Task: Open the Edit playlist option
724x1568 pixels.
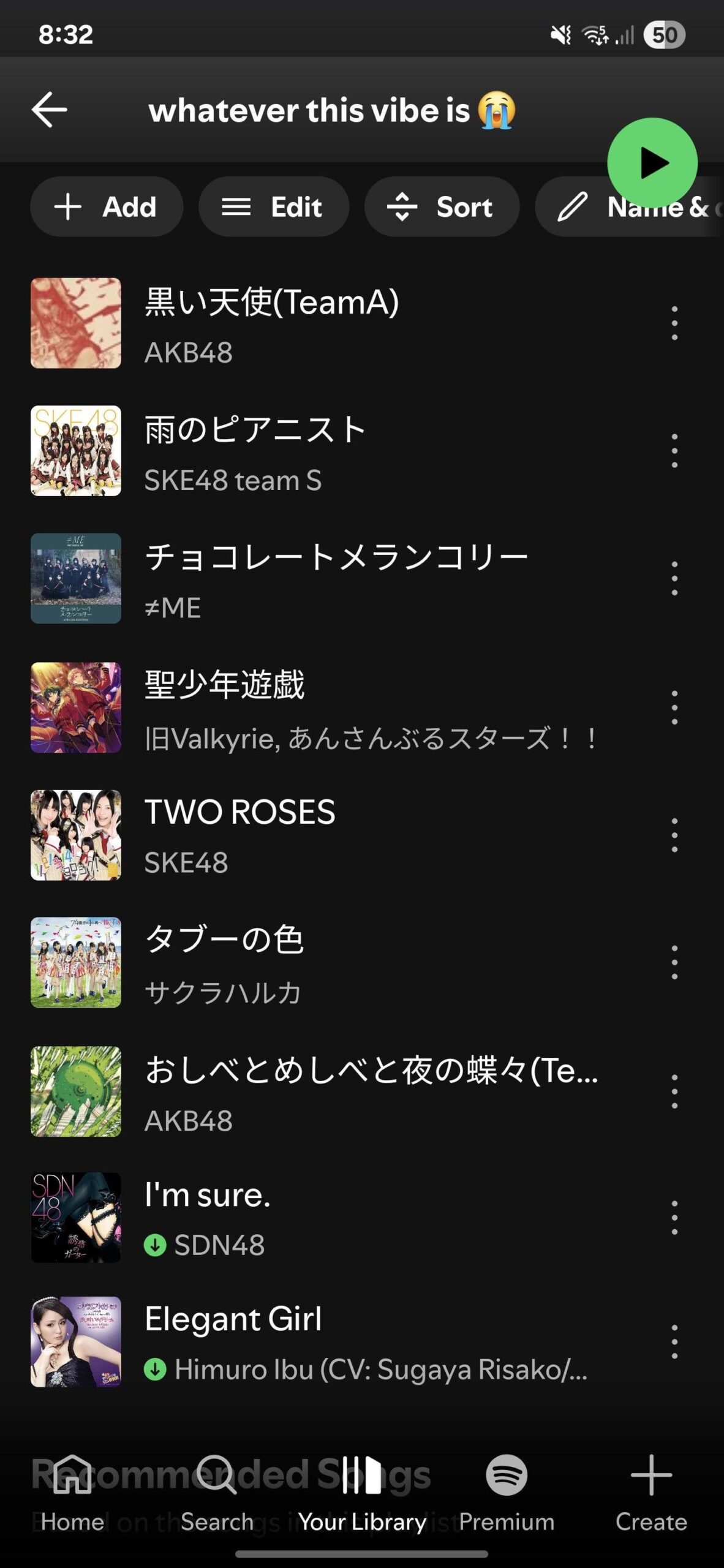Action: pyautogui.click(x=273, y=207)
